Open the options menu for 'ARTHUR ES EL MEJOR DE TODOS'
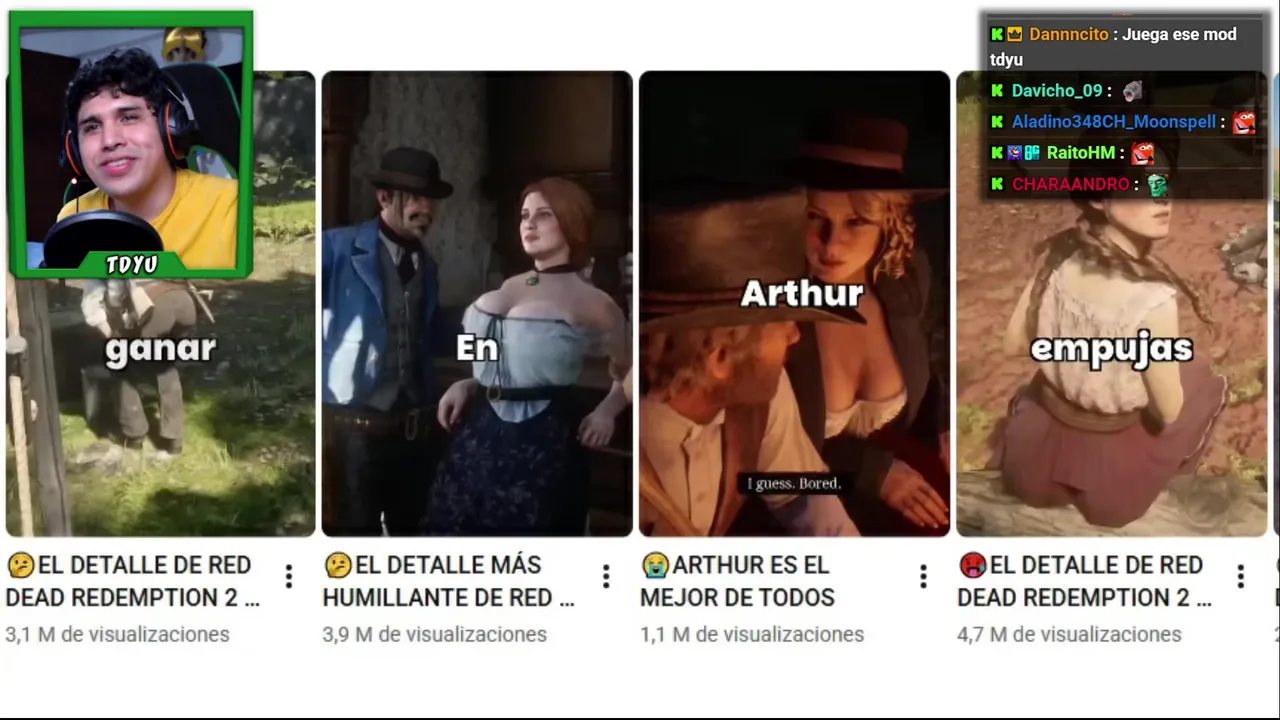1280x720 pixels. [x=923, y=576]
